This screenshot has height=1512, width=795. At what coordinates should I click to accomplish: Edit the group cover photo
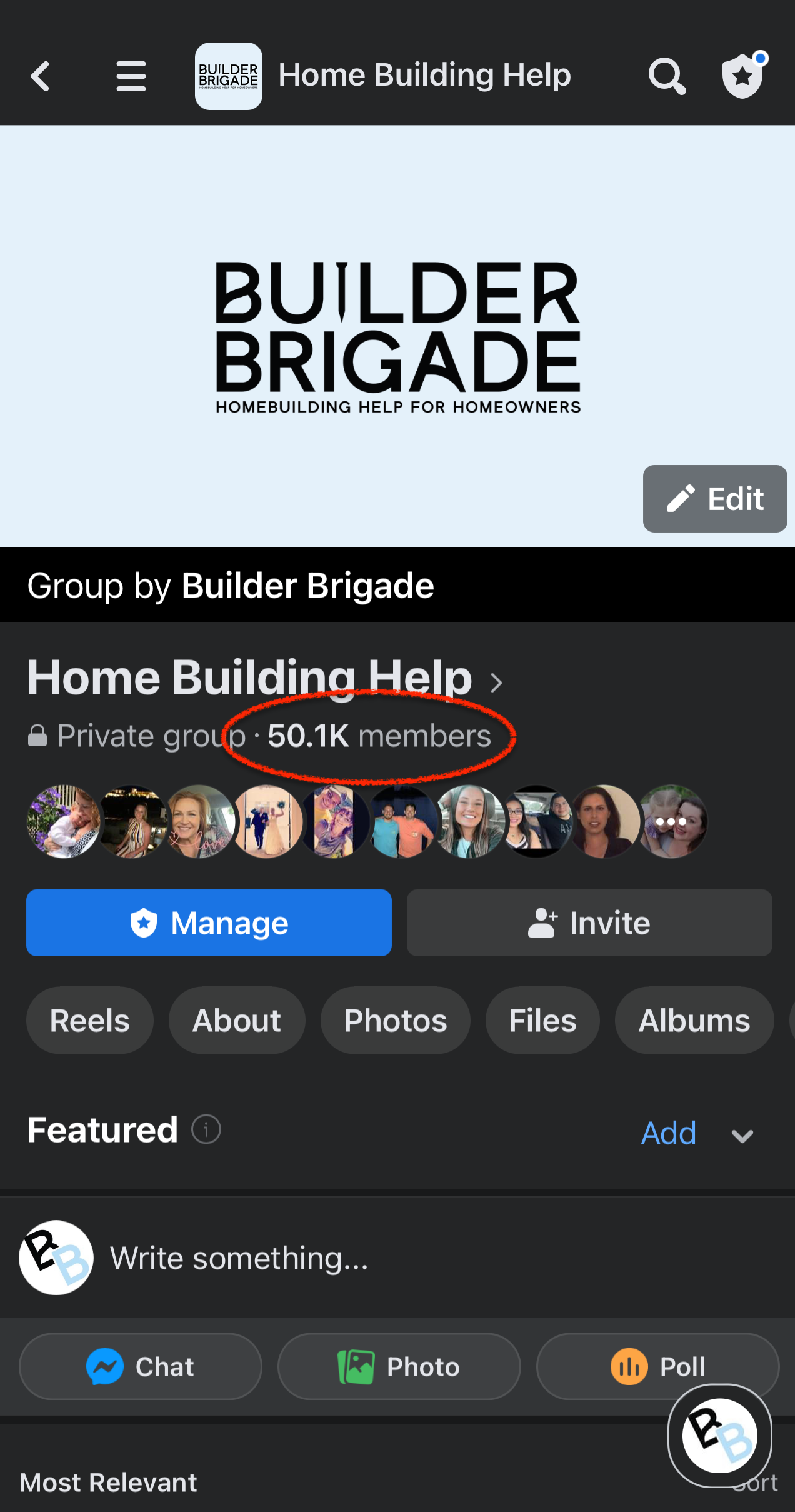(x=714, y=499)
